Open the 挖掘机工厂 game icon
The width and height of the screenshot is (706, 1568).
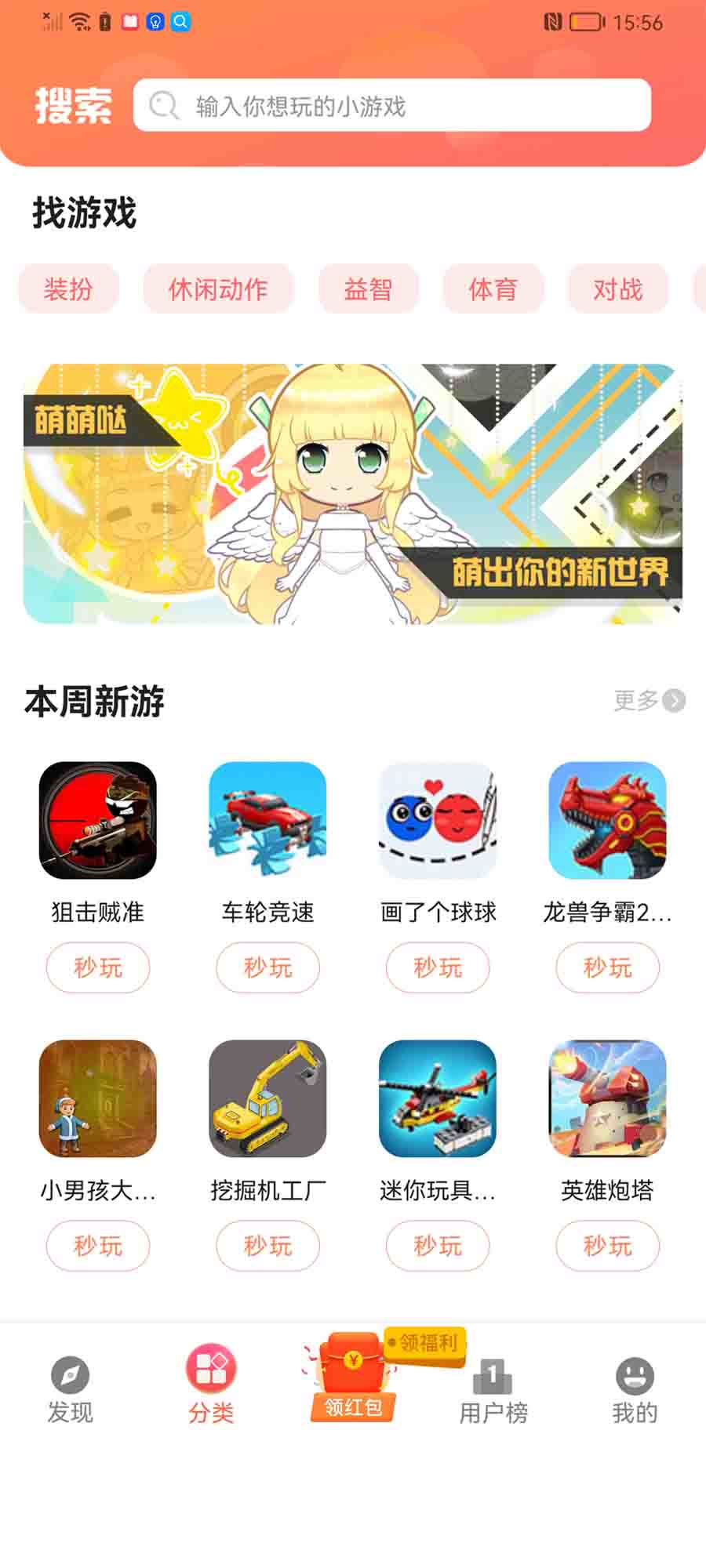coord(267,1098)
